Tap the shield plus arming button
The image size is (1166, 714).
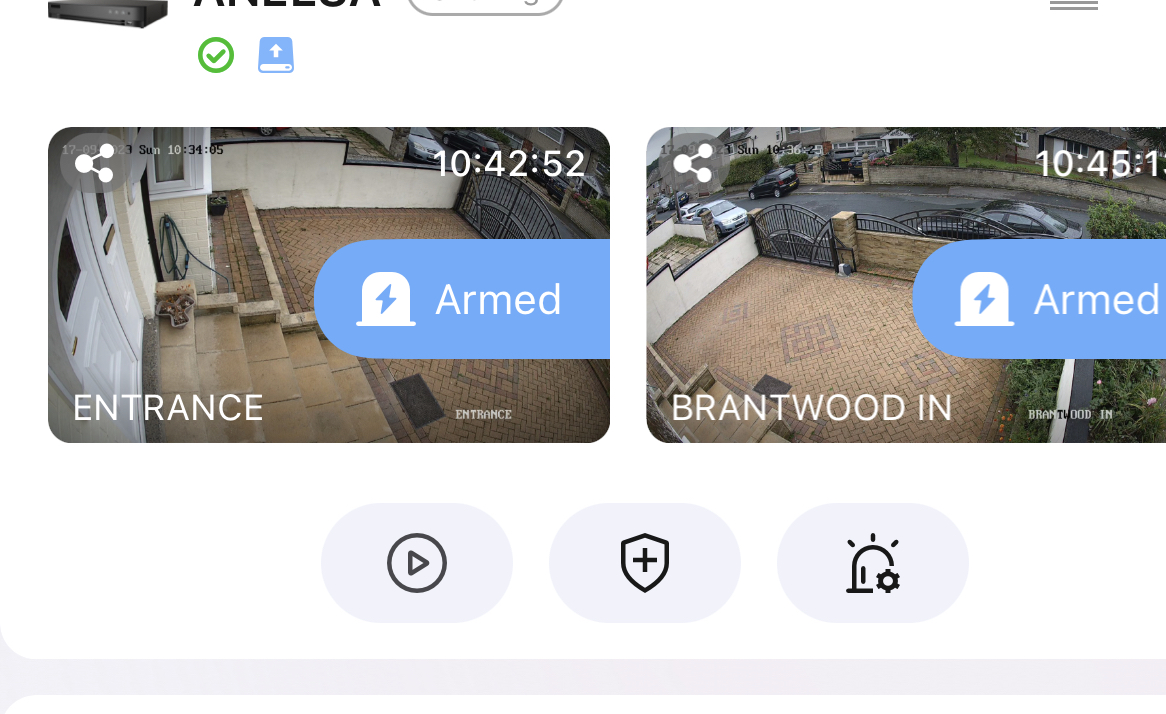coord(645,563)
